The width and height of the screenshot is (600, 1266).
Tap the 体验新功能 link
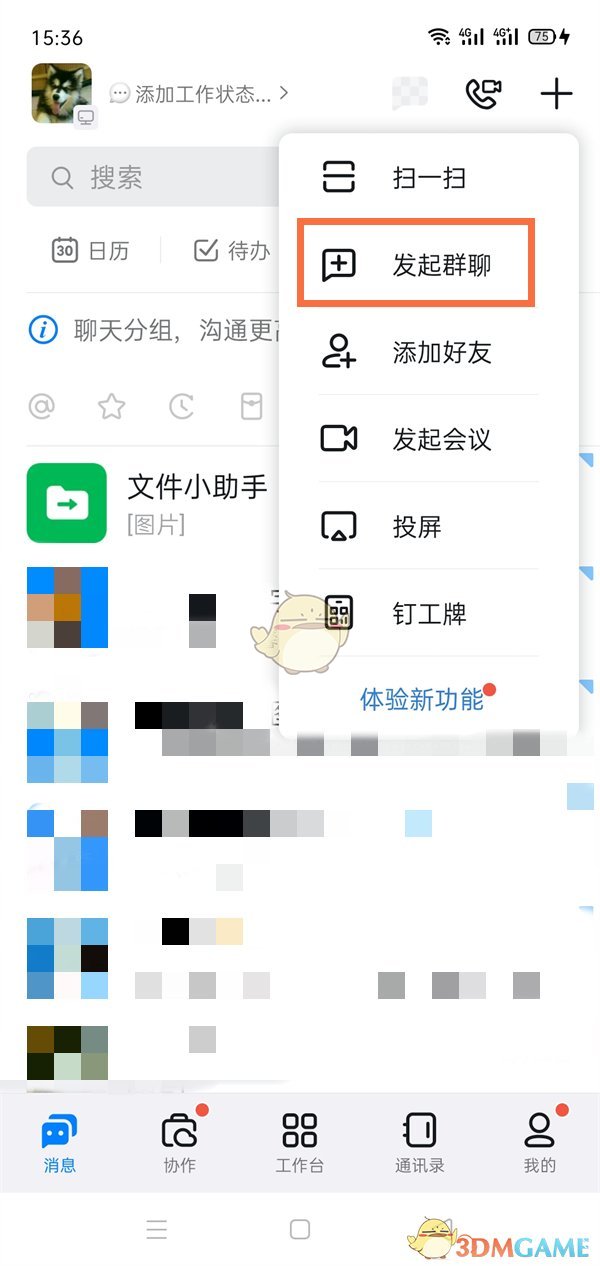pos(422,699)
